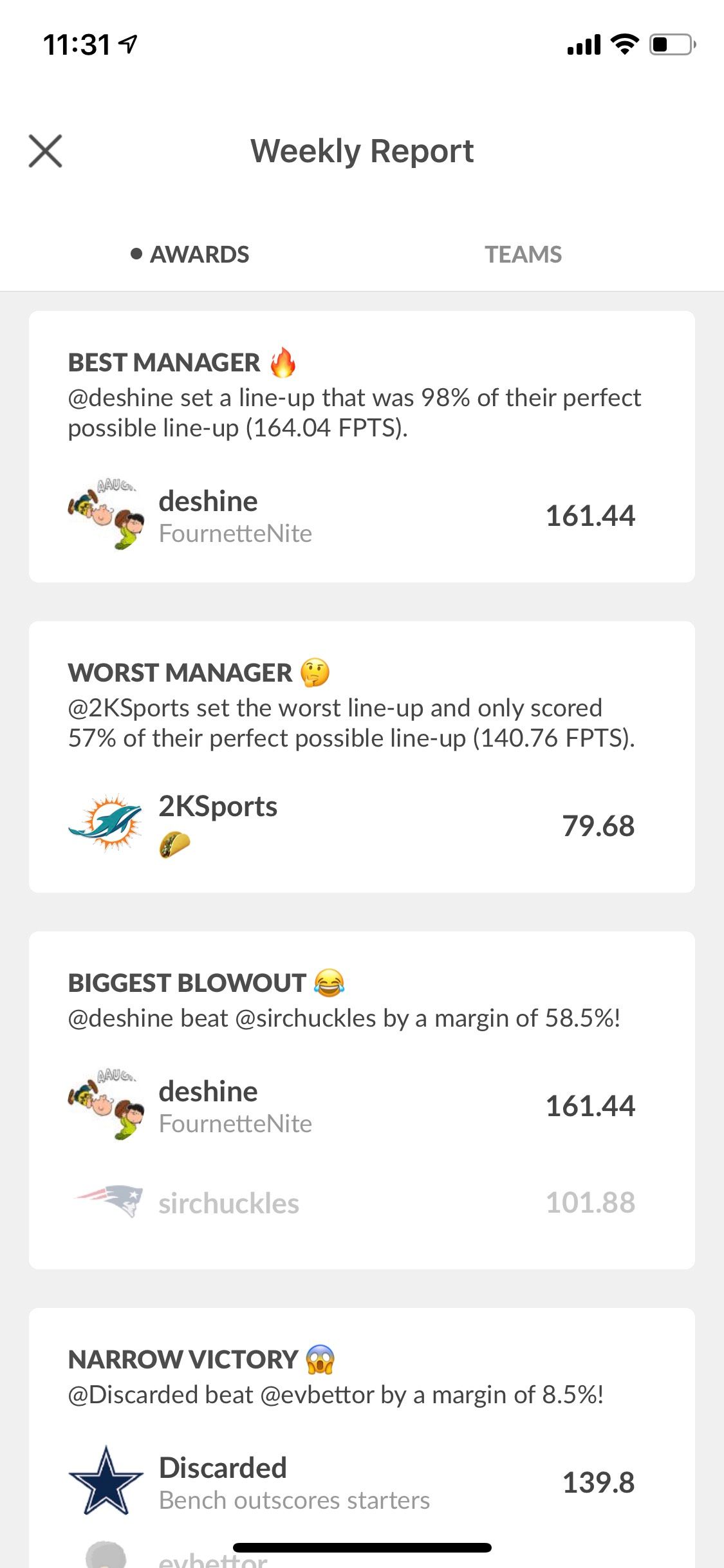Screen dimensions: 724x1568
Task: Switch to the Teams tab
Action: [x=523, y=254]
